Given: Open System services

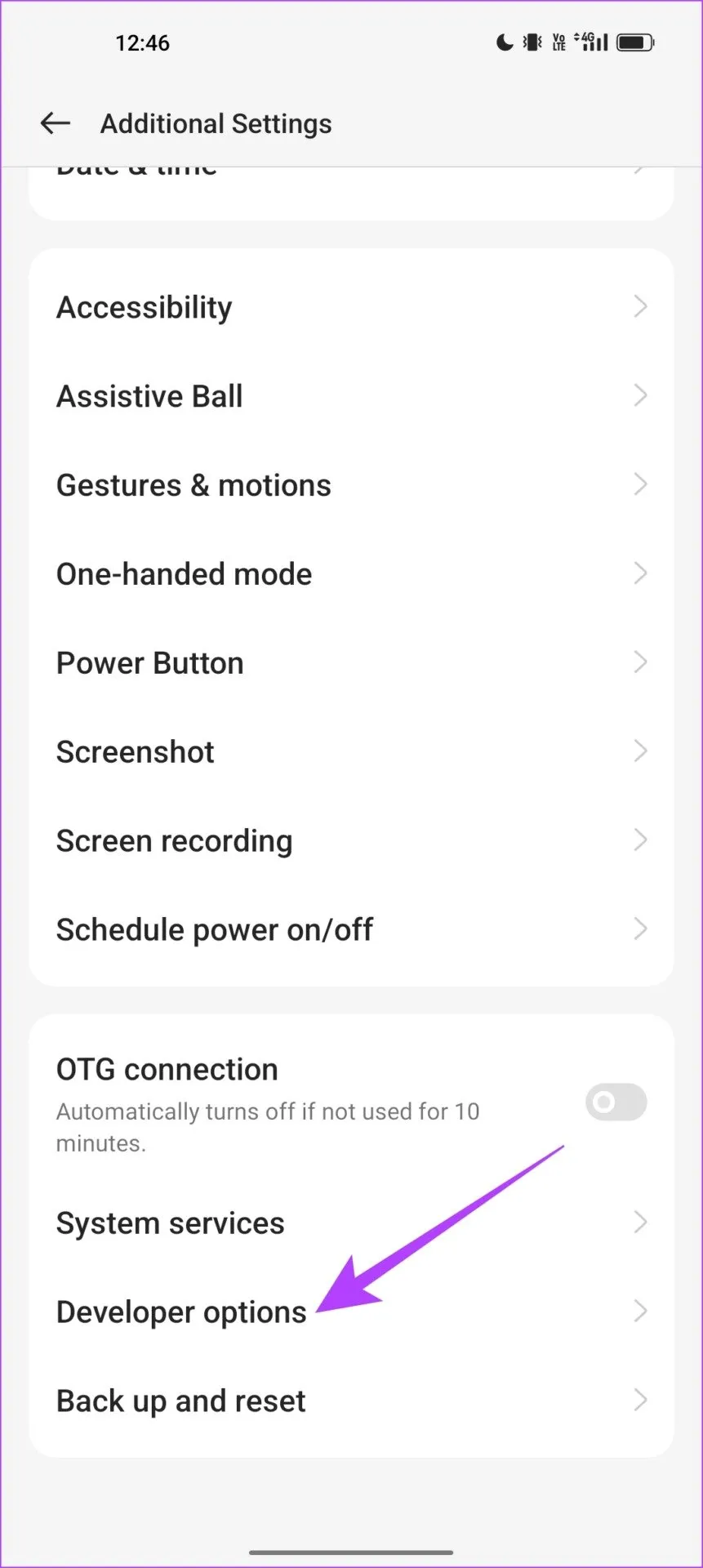Looking at the screenshot, I should (351, 1223).
